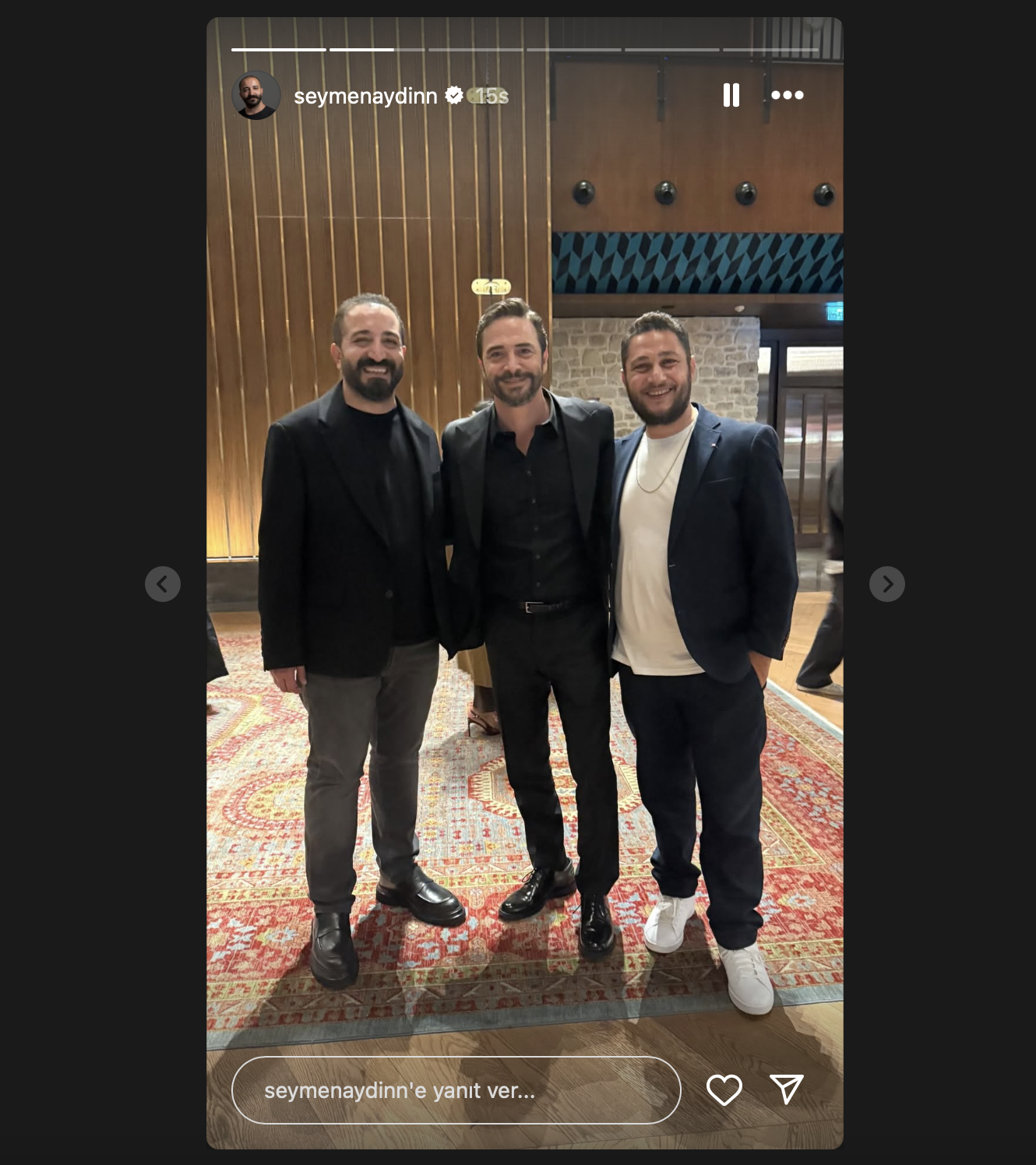Viewport: 1036px width, 1165px height.
Task: Like this story with the heart
Action: (724, 1089)
